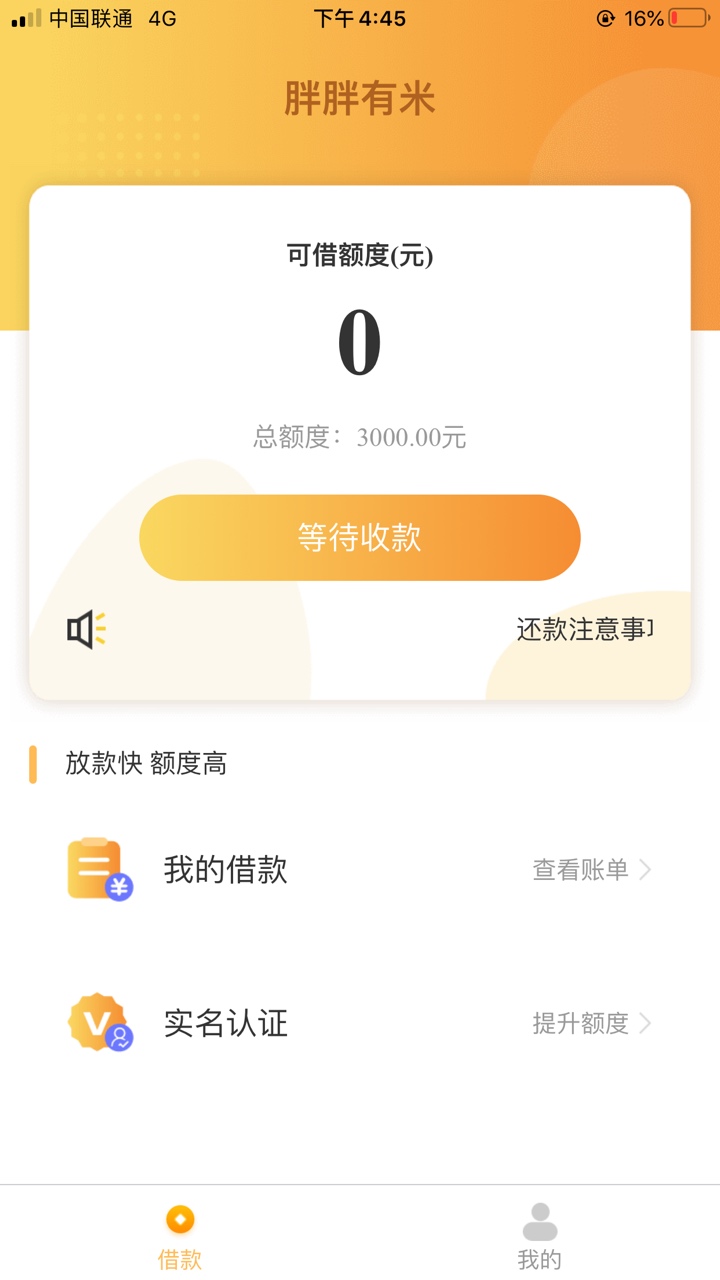Select the 借款 tab
The image size is (720, 1280).
pos(180,1236)
